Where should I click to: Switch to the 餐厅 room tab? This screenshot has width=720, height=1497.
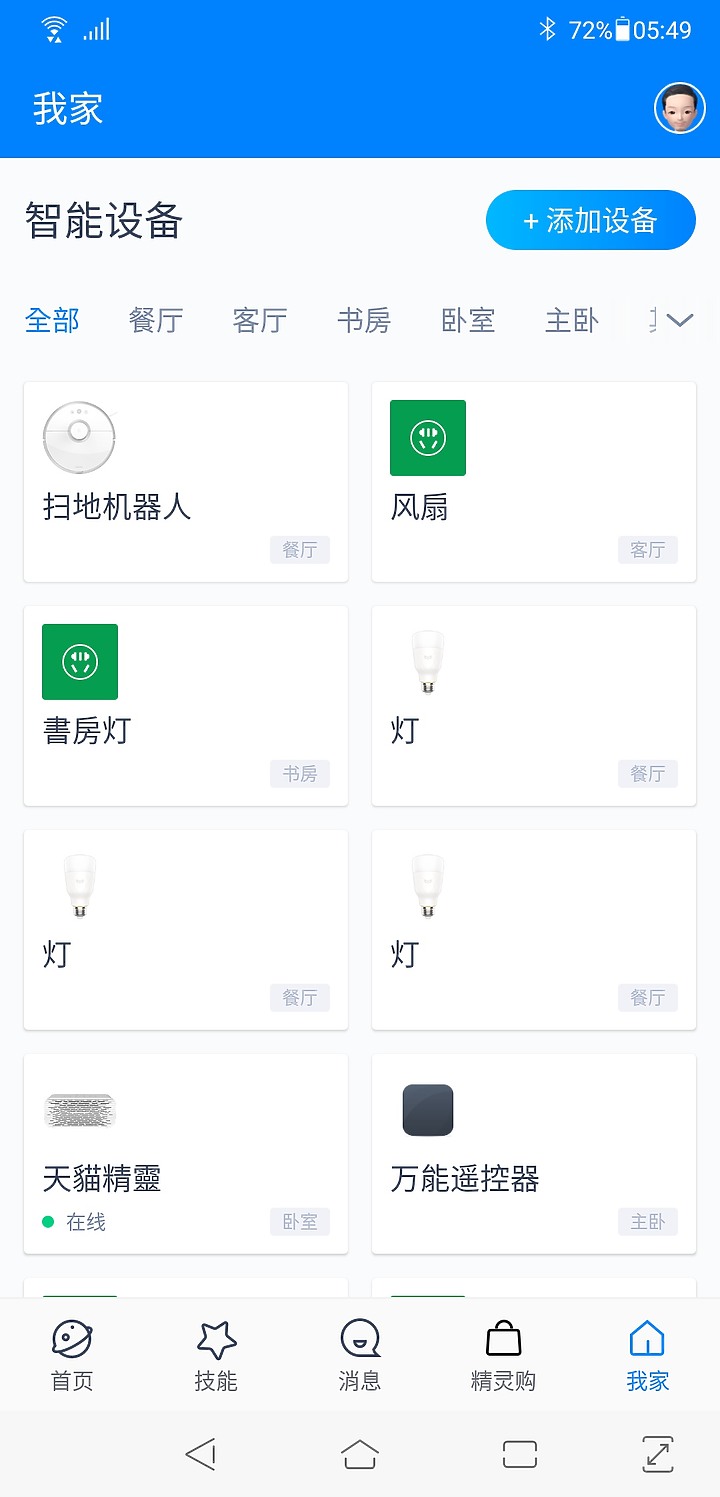[x=156, y=321]
